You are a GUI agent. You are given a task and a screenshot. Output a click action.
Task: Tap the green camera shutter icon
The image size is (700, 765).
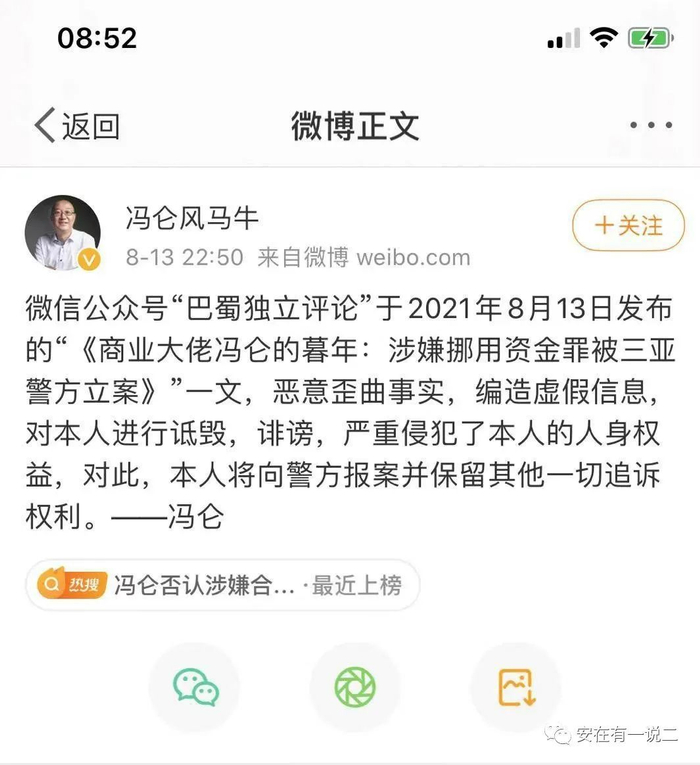pos(355,686)
